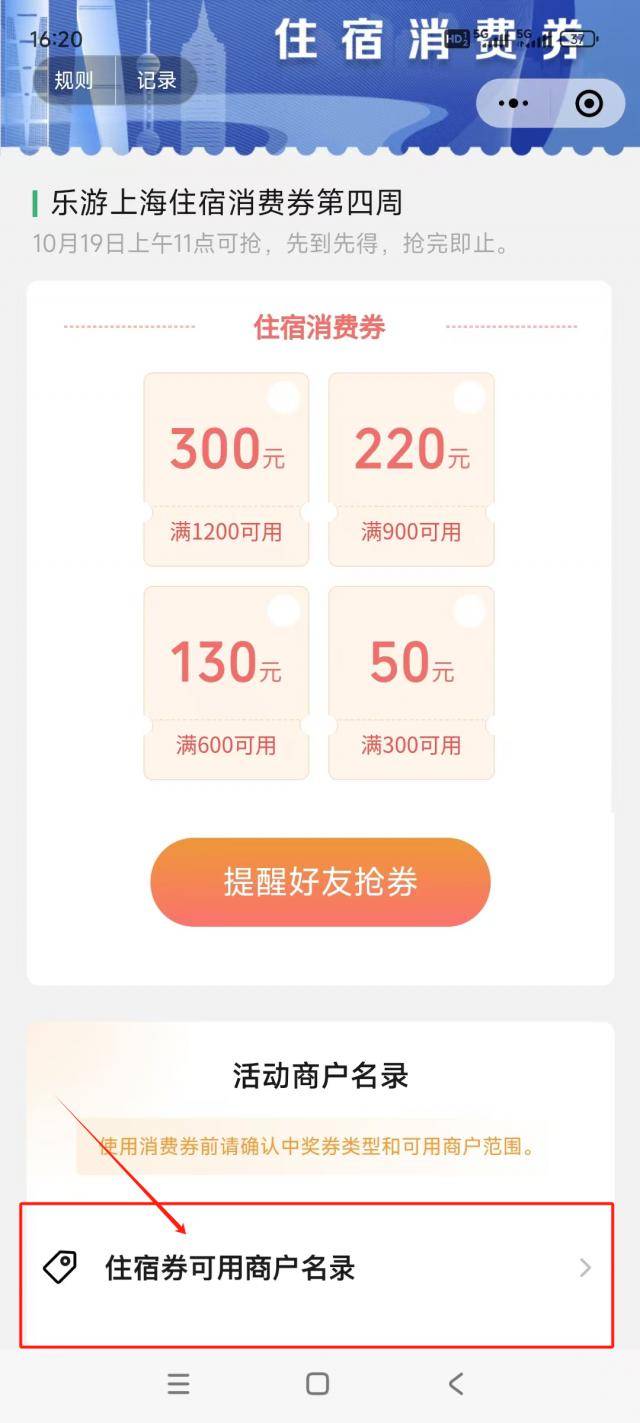Open the mini program more menu
The image size is (640, 1423).
click(x=513, y=103)
